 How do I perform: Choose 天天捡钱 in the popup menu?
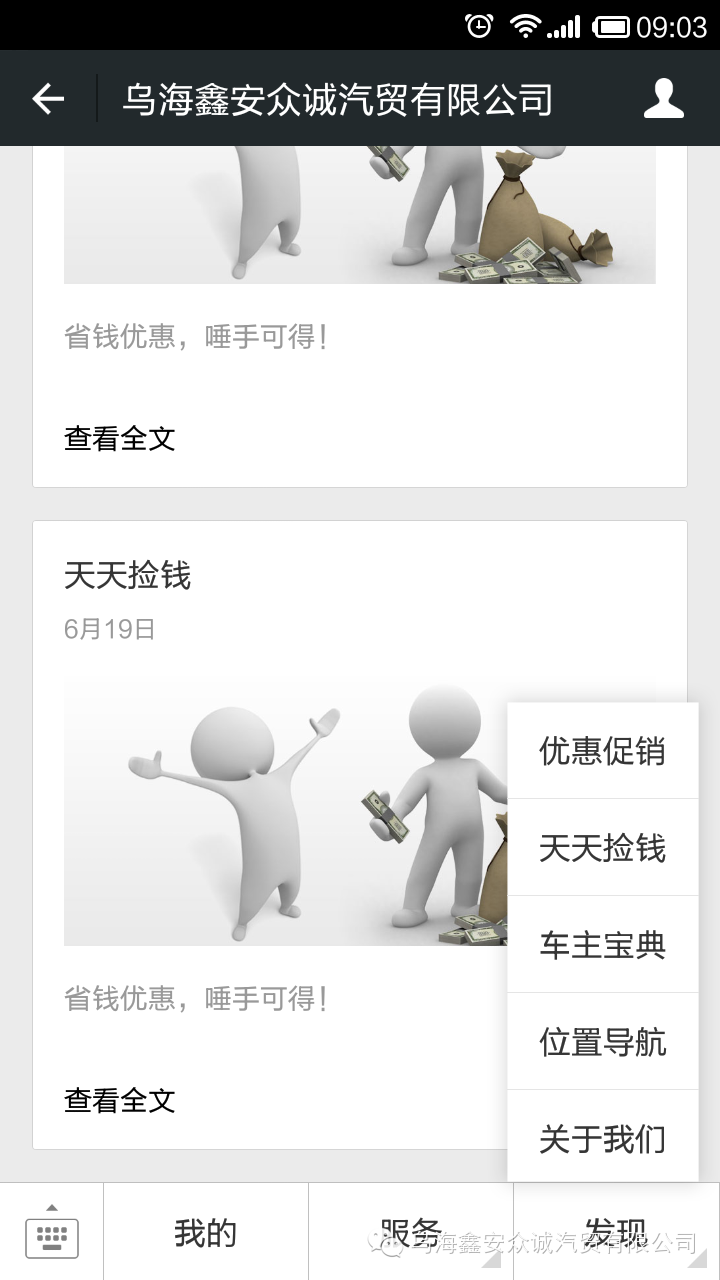click(x=602, y=848)
